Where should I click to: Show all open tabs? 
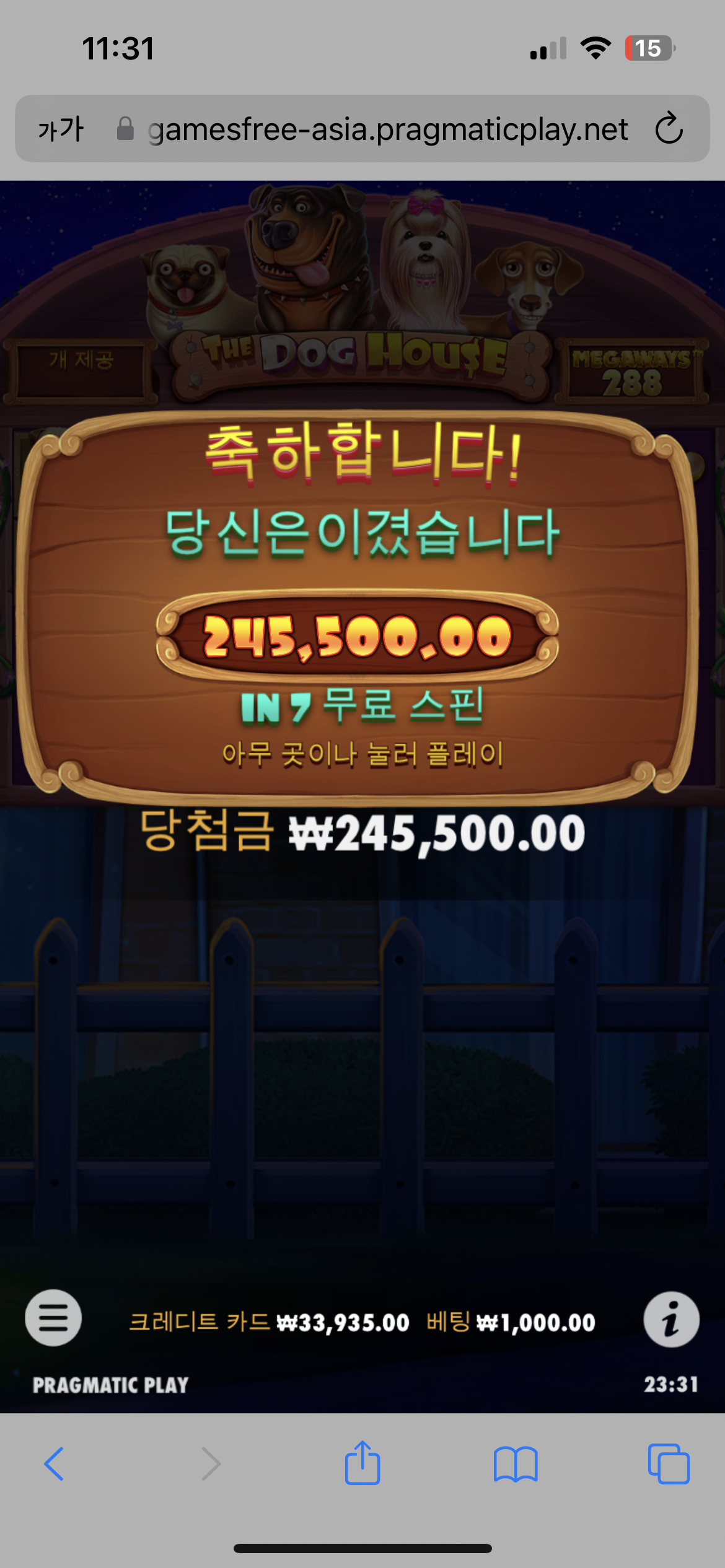(669, 1464)
